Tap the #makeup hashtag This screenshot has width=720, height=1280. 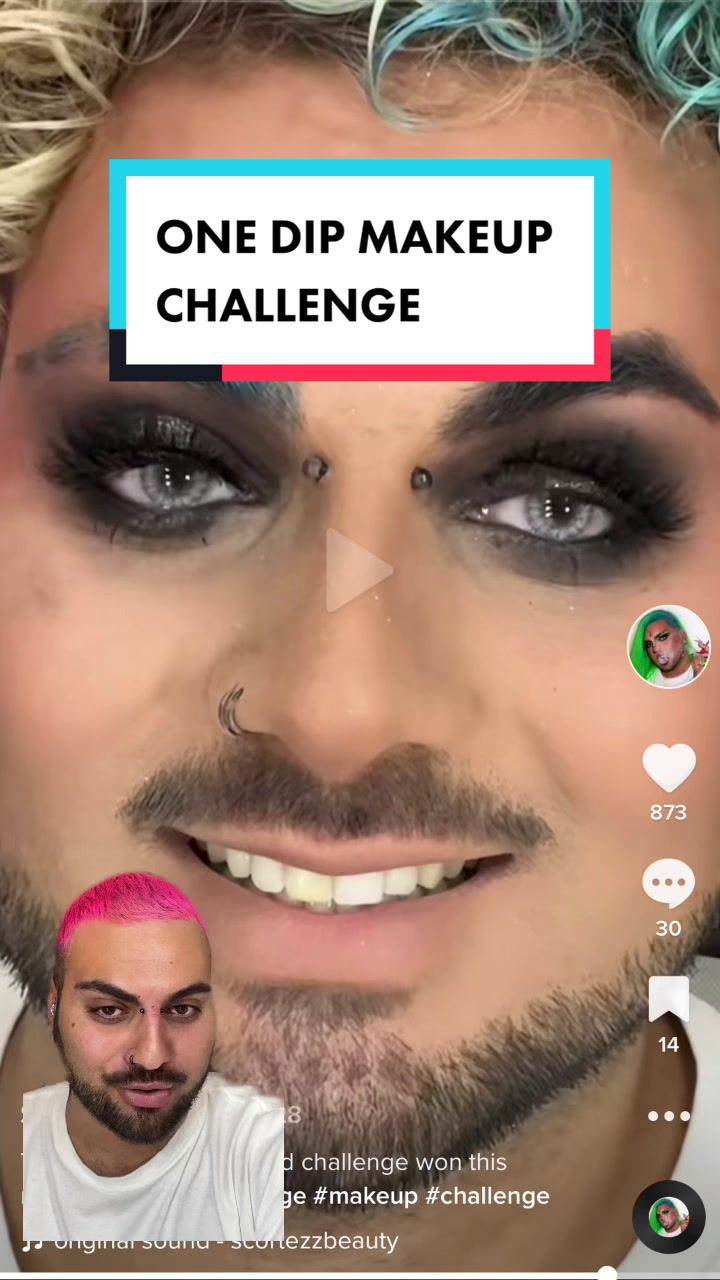pos(365,1196)
